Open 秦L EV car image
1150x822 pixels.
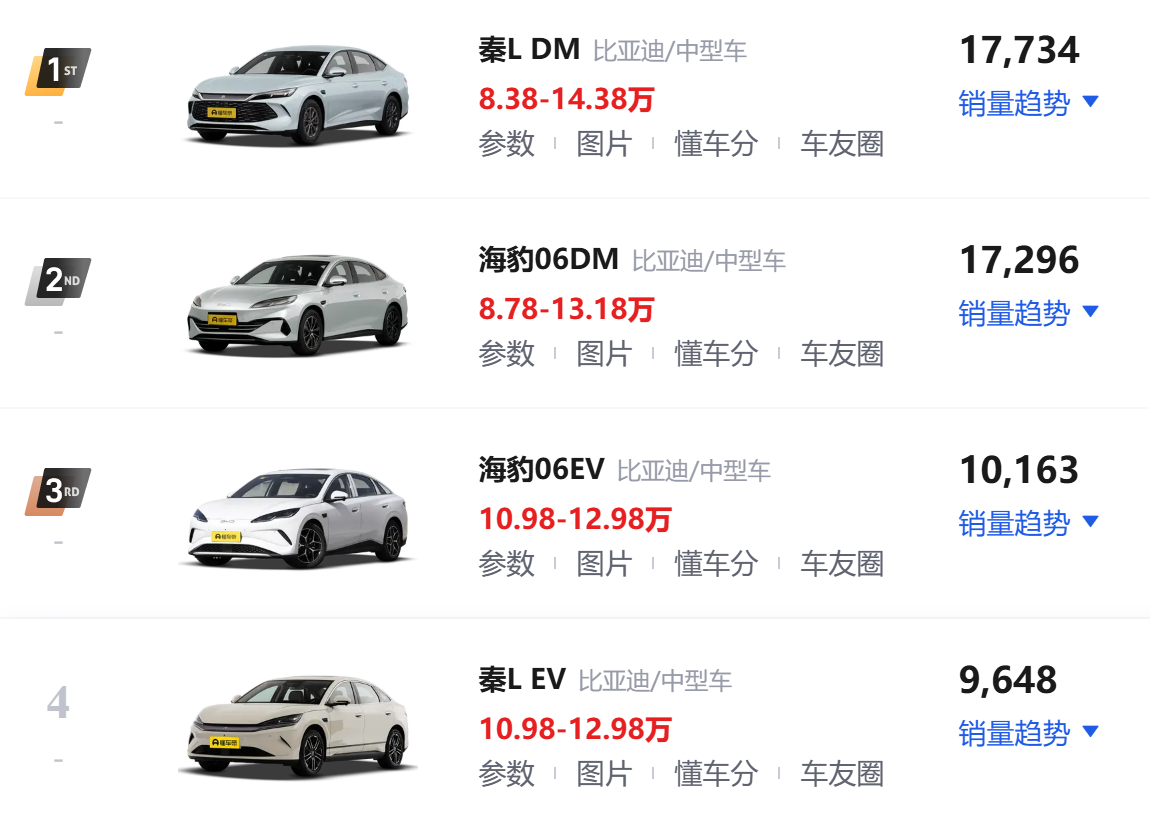pos(297,727)
